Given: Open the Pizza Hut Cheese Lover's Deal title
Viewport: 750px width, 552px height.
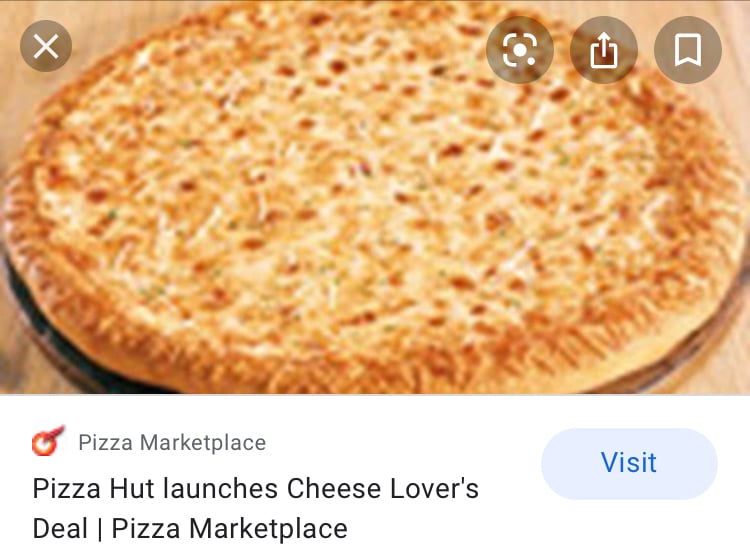Looking at the screenshot, I should click(256, 508).
